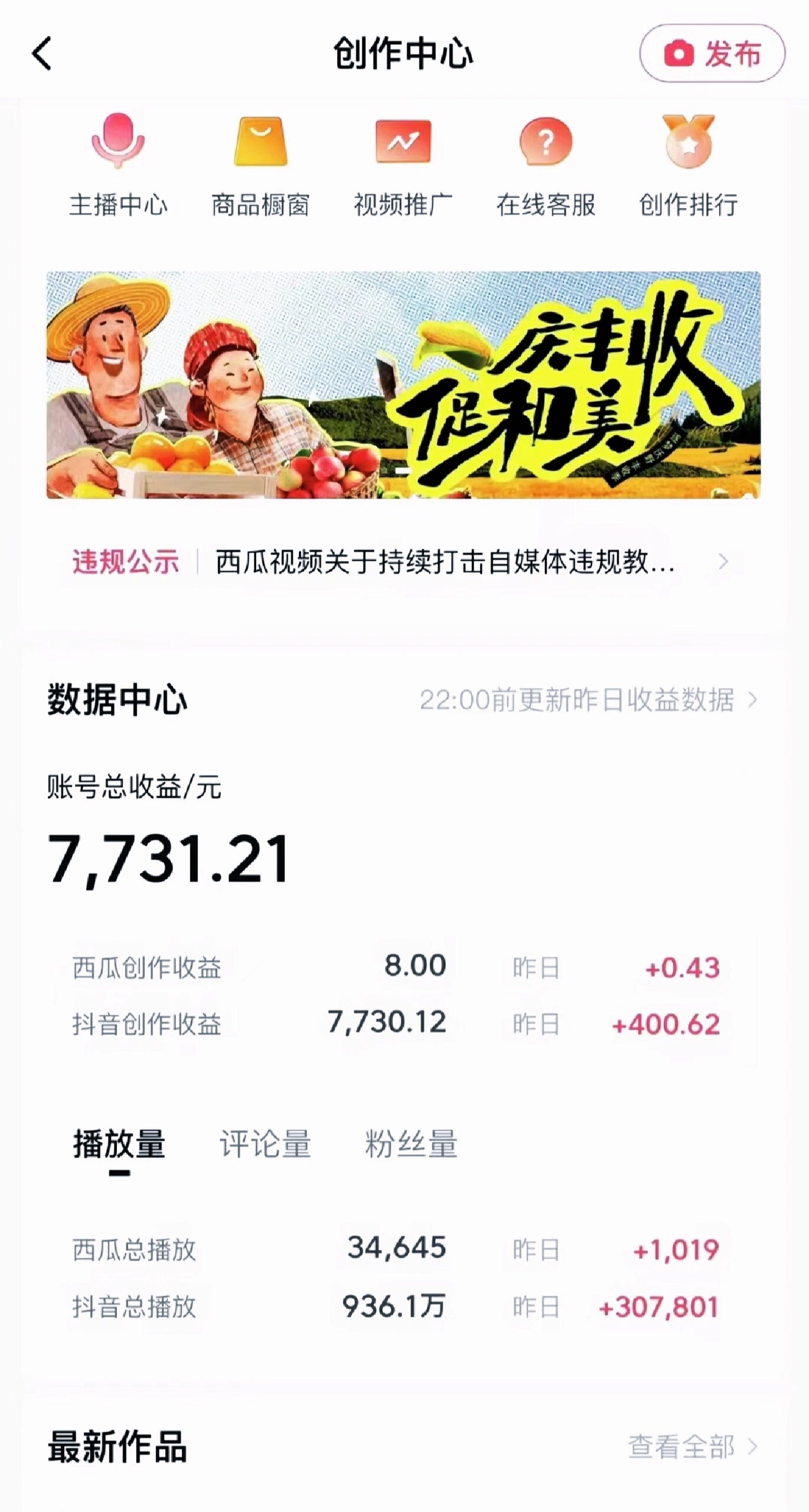Open 商品橱窗 shop window
809x1512 pixels.
click(260, 165)
